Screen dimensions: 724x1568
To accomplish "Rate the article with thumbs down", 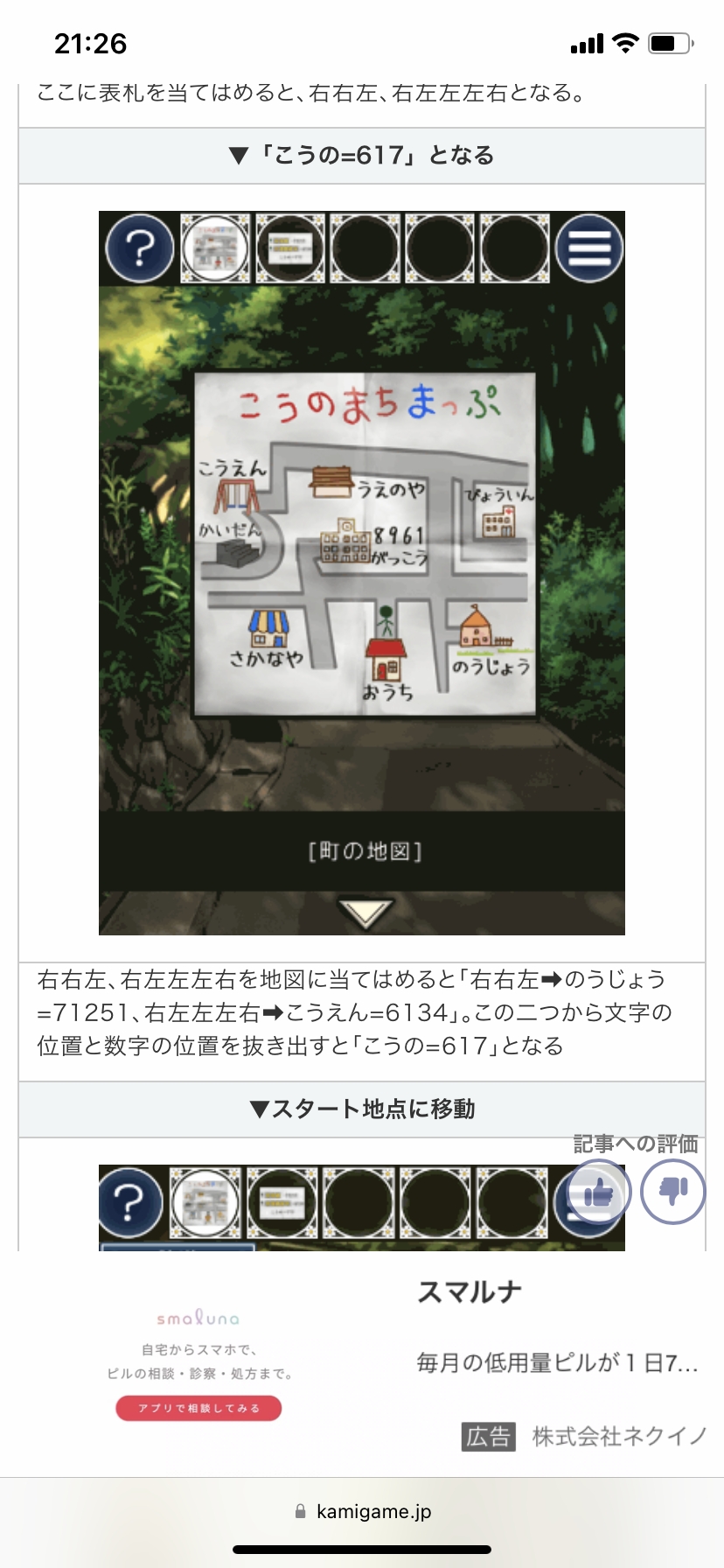I will 672,1192.
